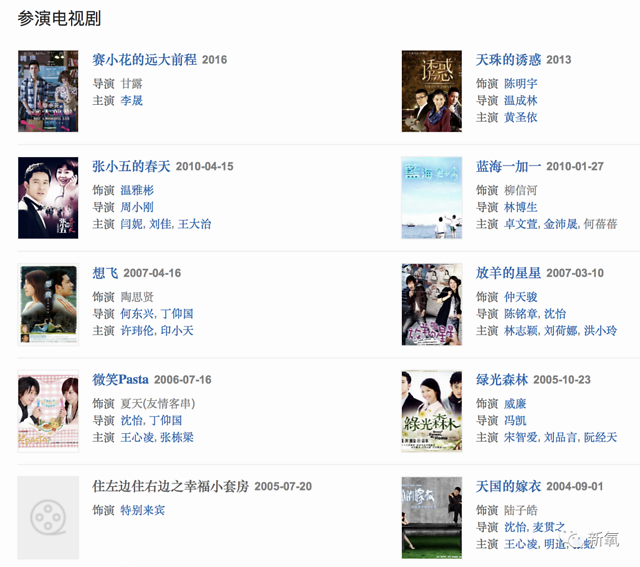Open the 张小五的春天 drama page

click(131, 166)
